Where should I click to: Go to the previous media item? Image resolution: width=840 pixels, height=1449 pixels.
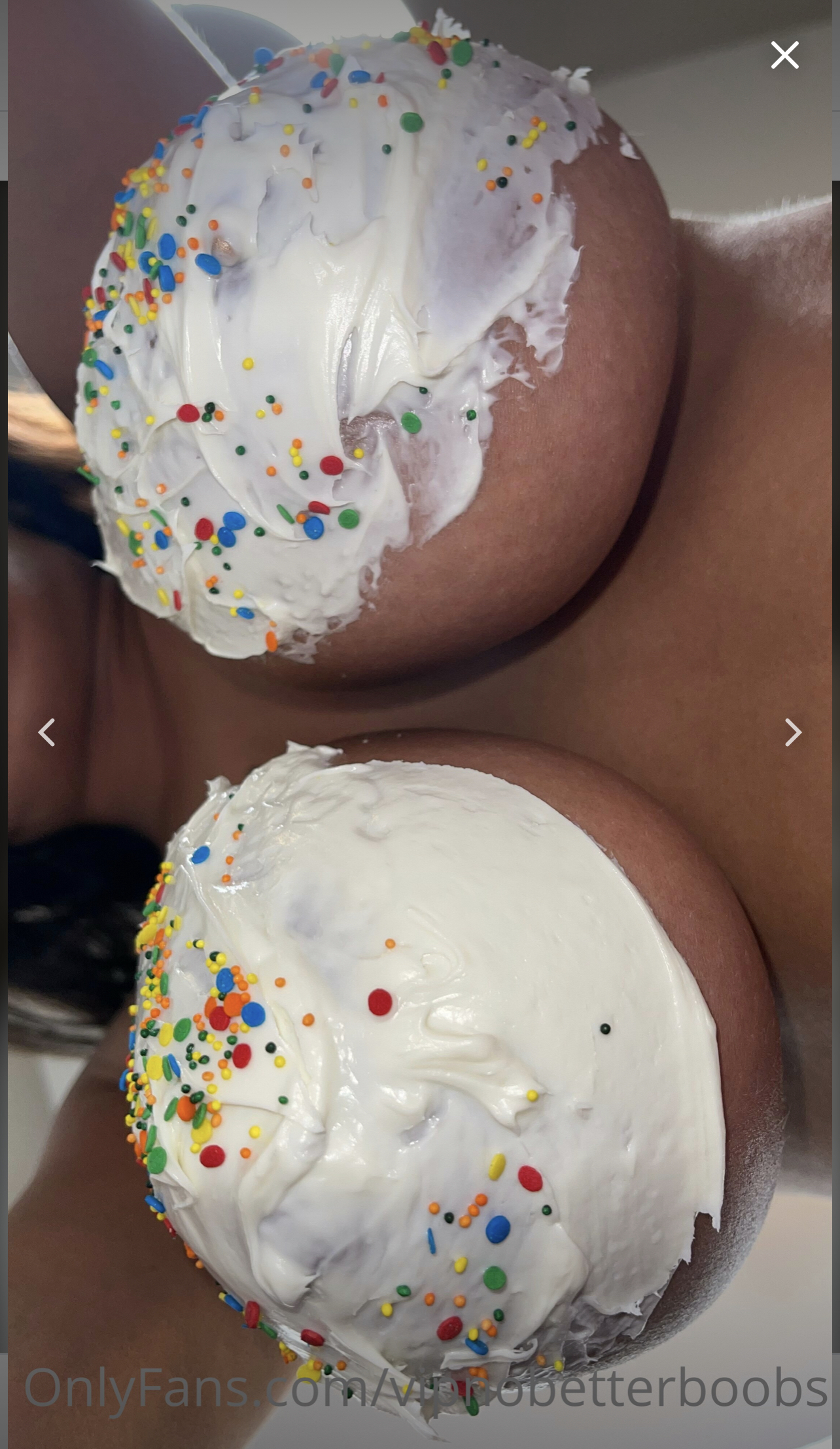pos(46,732)
